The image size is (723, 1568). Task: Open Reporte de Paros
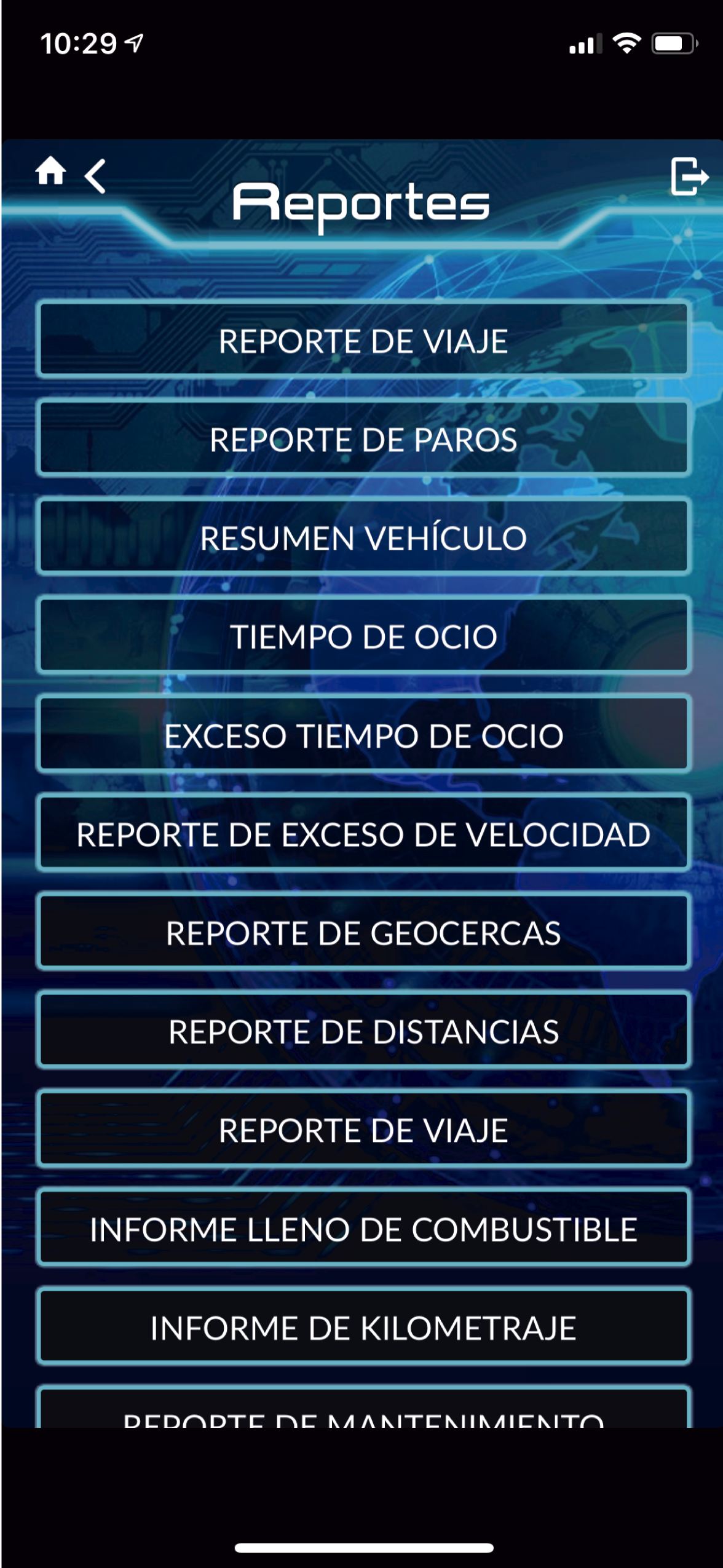363,440
